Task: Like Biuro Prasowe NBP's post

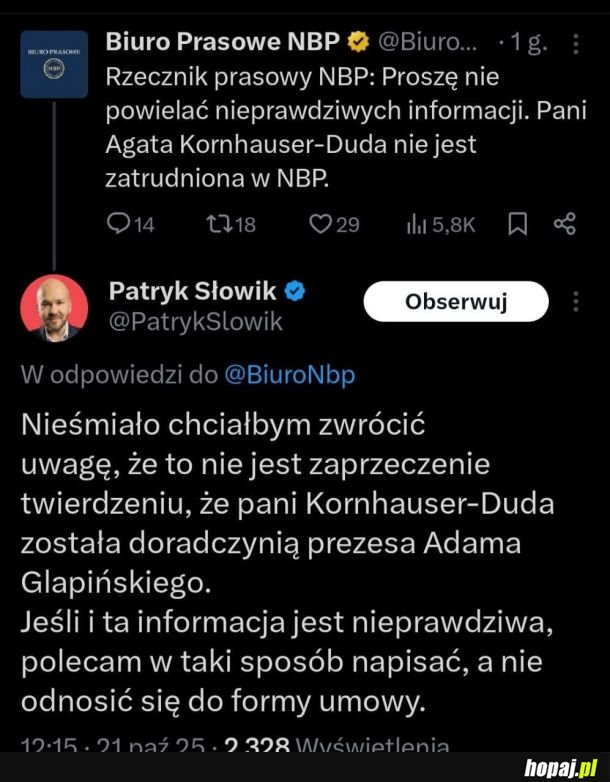Action: [x=320, y=225]
